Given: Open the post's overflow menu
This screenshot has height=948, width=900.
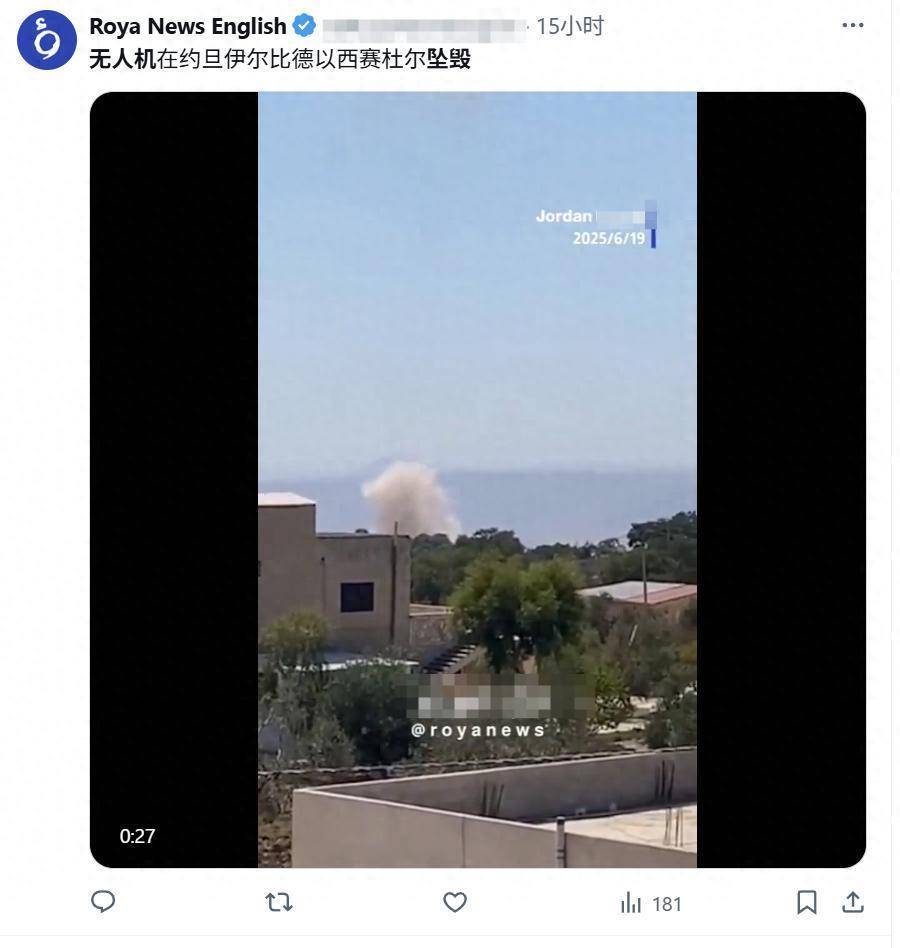Looking at the screenshot, I should pyautogui.click(x=852, y=26).
